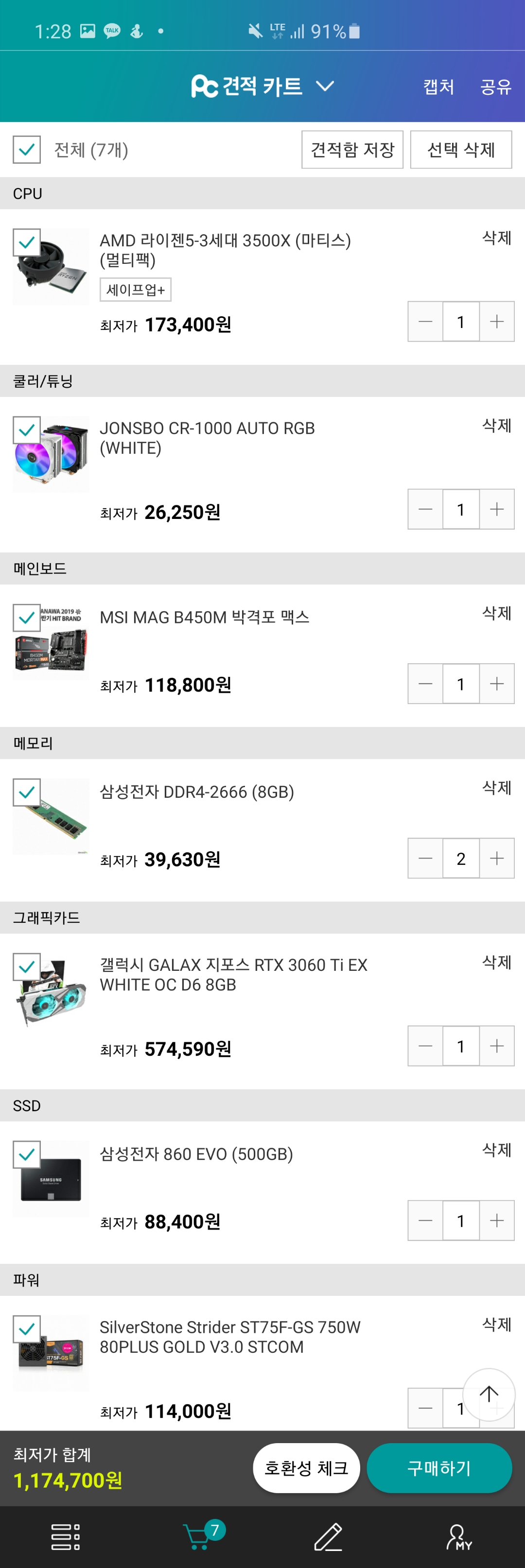Open the pencil write tab
Screen dimensions: 525x1568
click(x=328, y=1536)
